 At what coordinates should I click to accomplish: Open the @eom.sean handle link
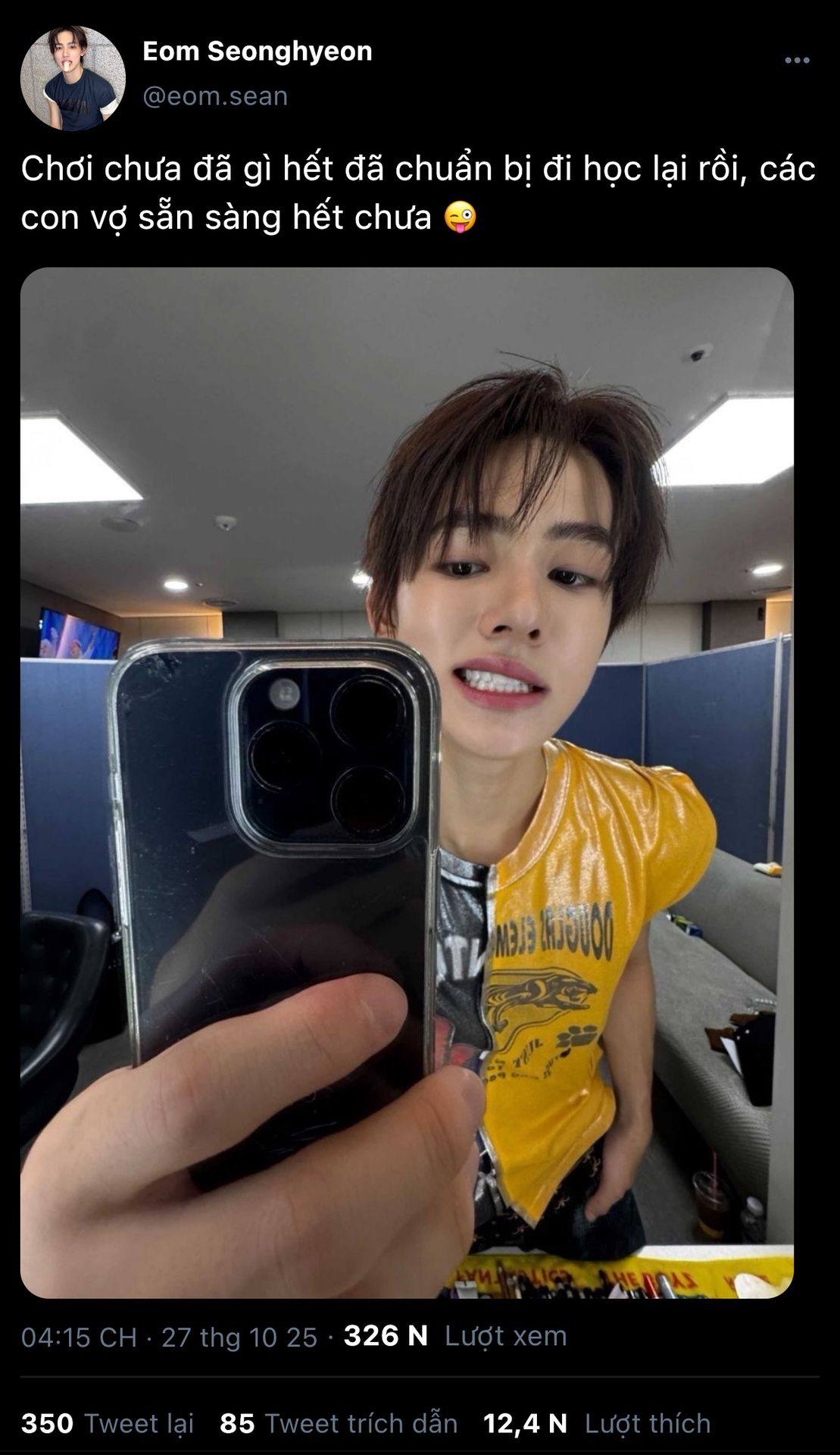(215, 96)
